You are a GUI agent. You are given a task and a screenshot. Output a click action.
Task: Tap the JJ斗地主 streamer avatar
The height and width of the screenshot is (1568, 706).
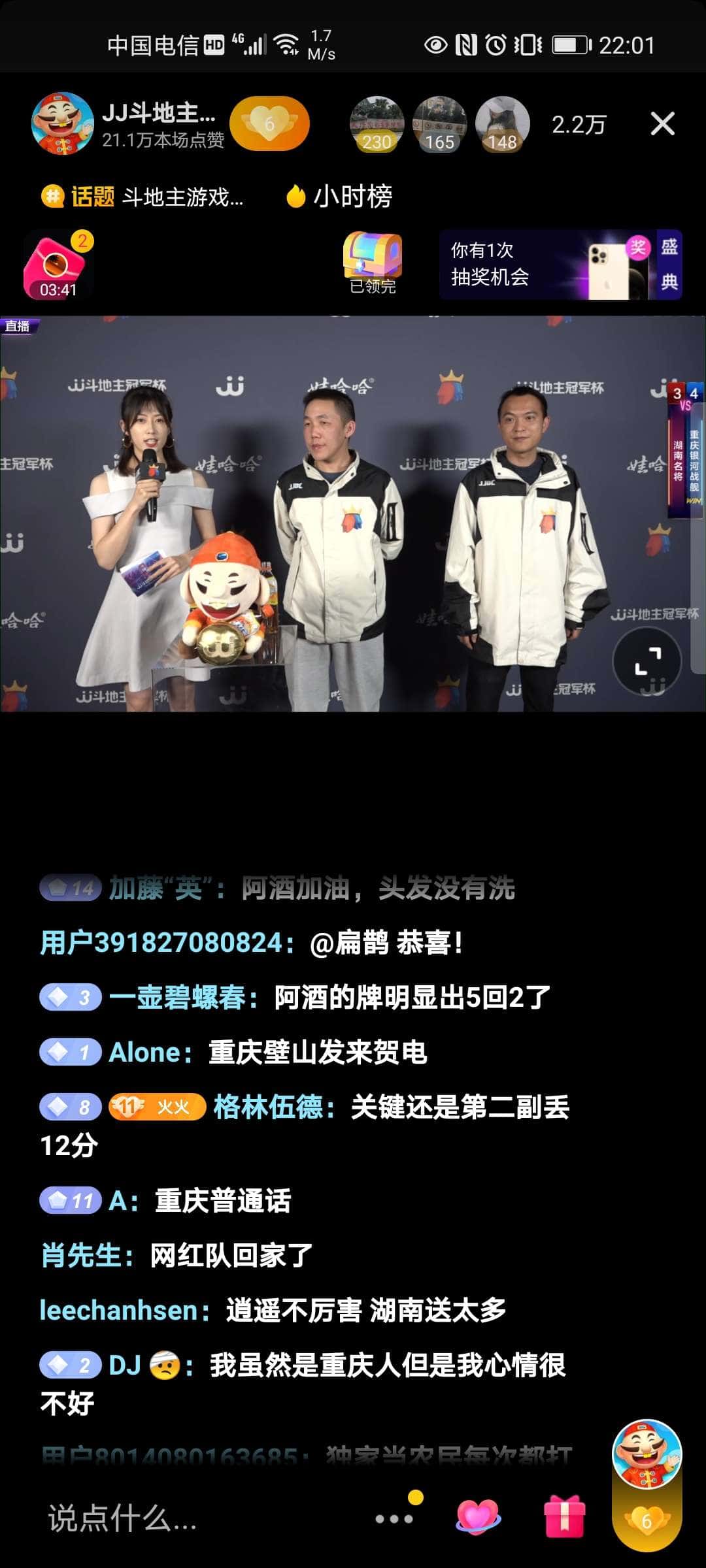click(63, 123)
